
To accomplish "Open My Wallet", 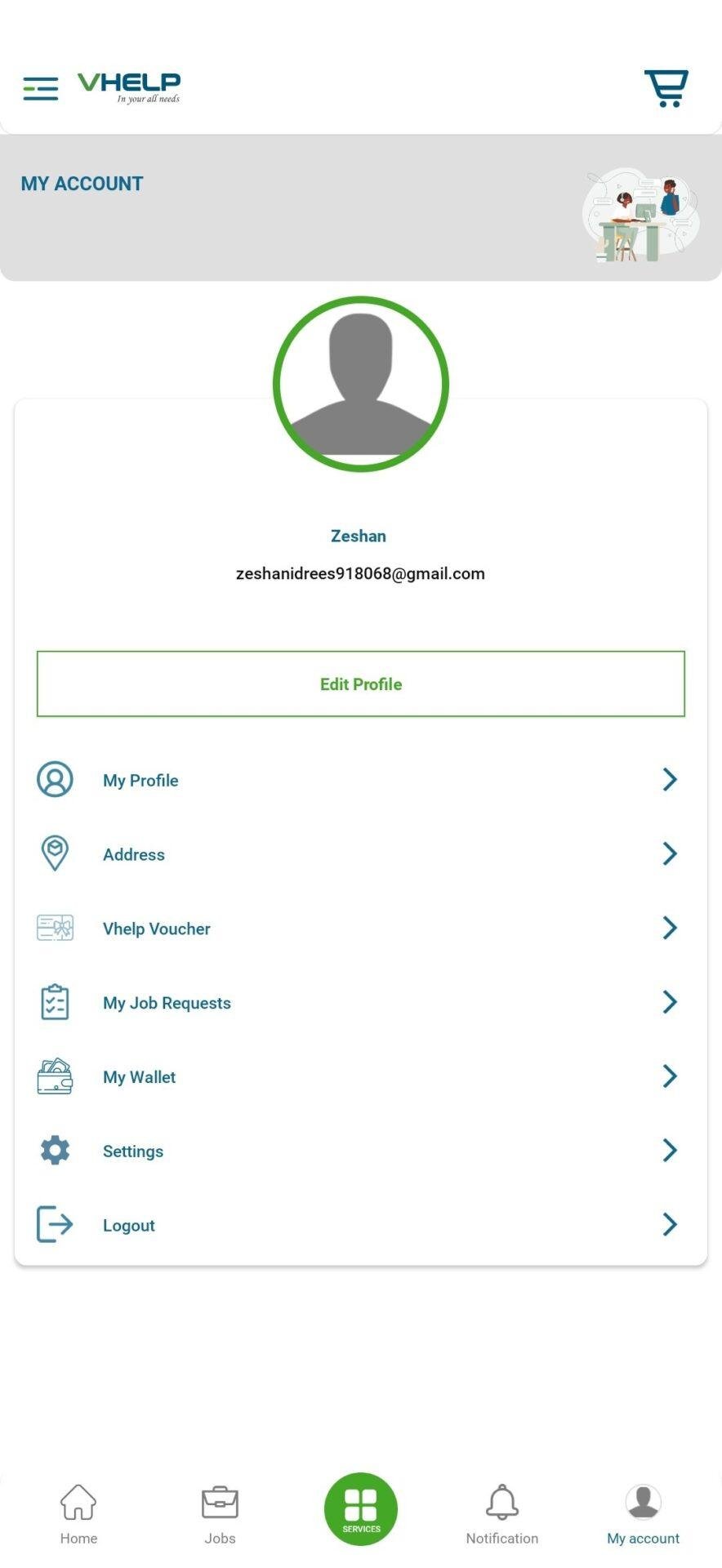I will (x=360, y=1077).
